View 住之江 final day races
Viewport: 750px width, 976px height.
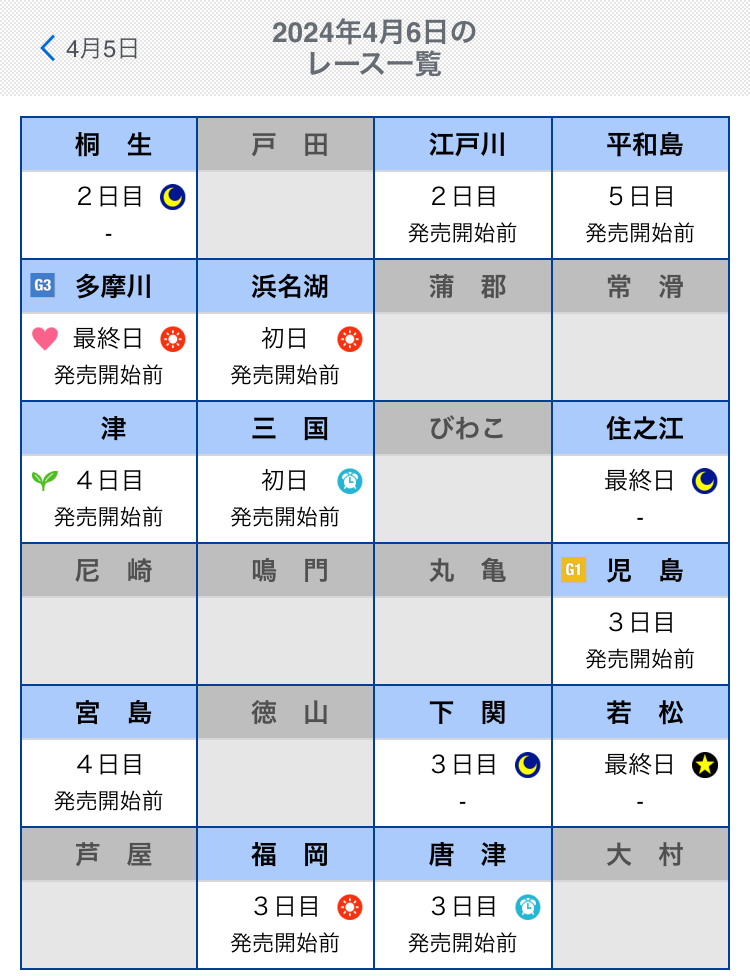coord(640,472)
